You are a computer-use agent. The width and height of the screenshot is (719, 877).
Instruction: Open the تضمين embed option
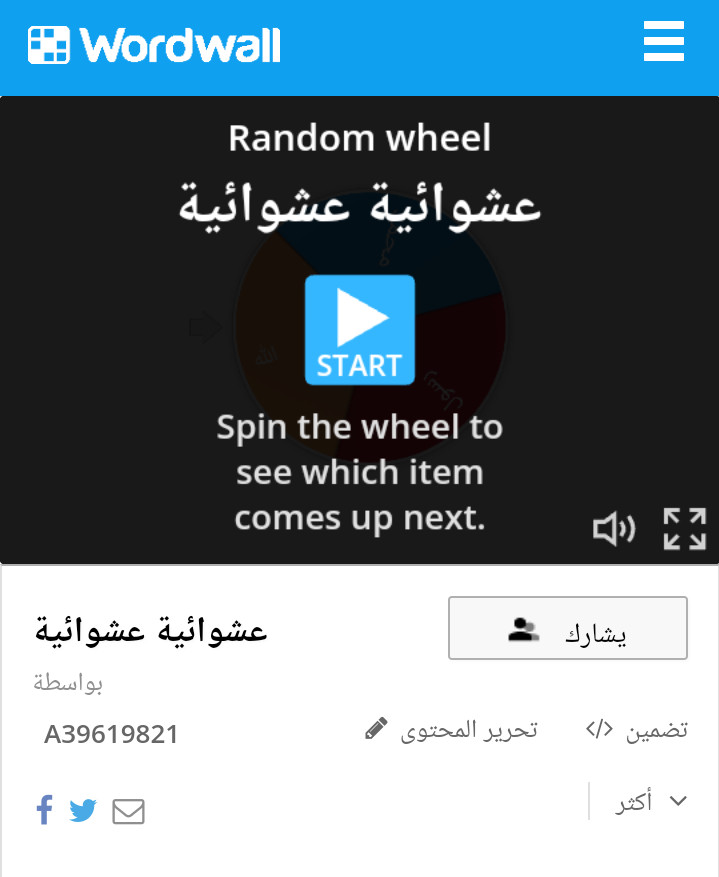[637, 730]
